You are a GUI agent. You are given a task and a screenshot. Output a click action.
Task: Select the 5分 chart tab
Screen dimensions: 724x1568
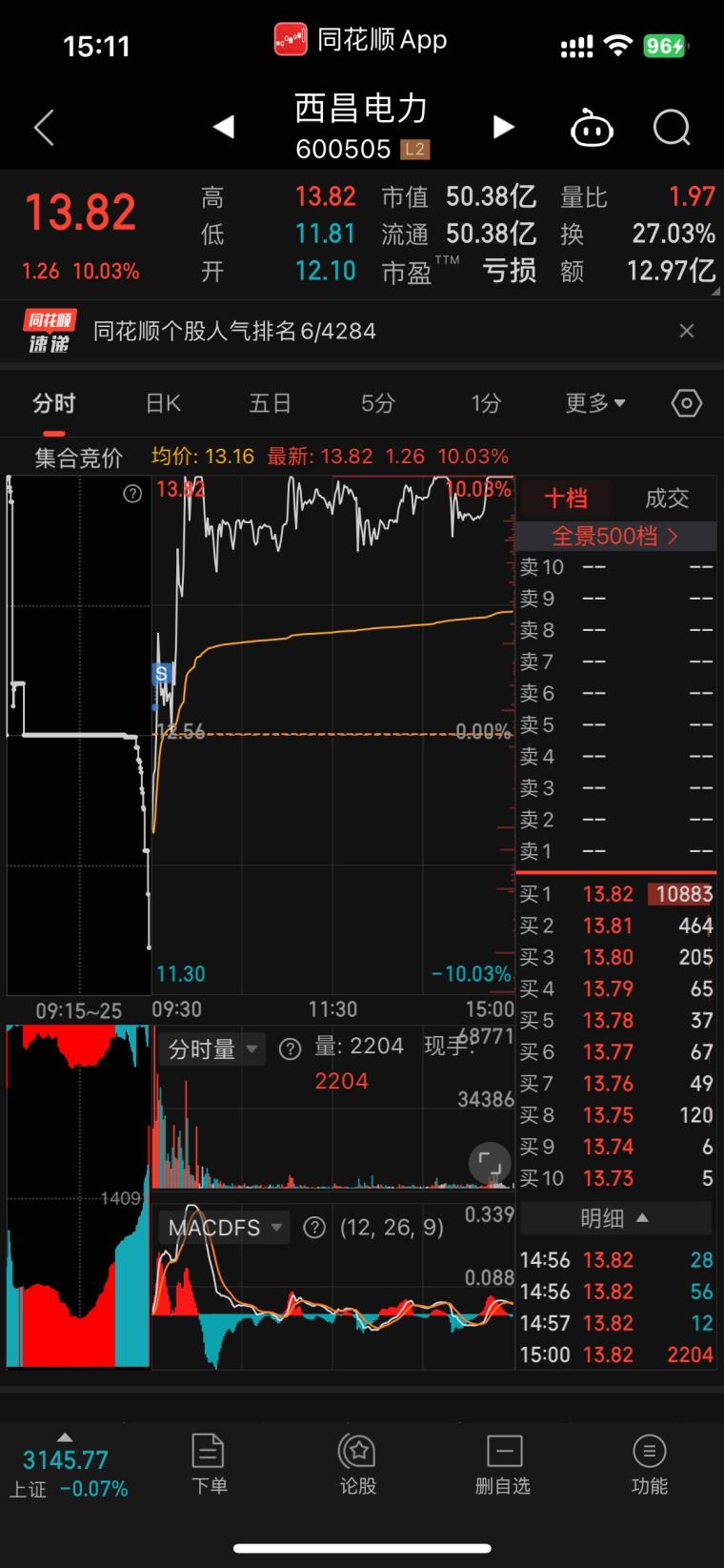[377, 403]
